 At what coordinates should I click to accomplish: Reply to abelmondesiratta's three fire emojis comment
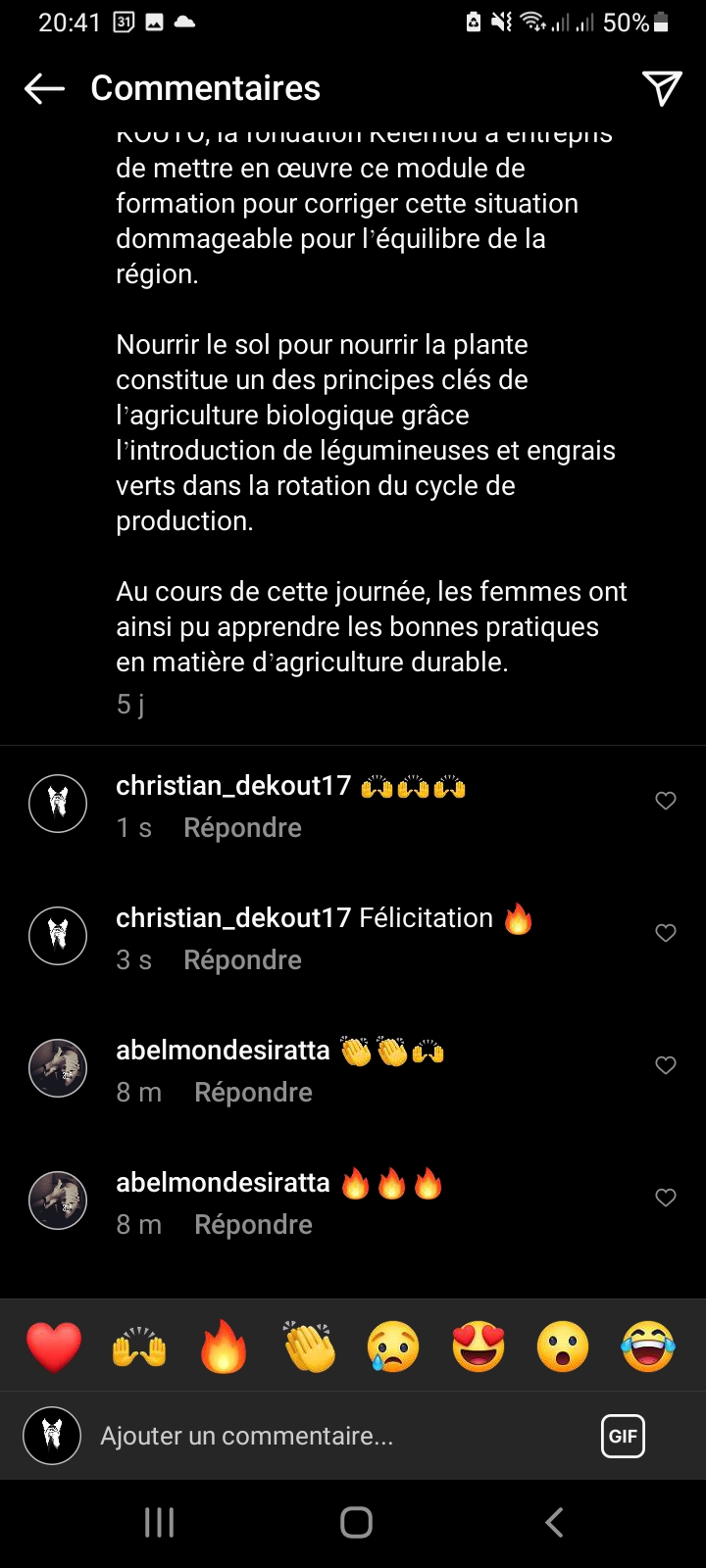(253, 1225)
